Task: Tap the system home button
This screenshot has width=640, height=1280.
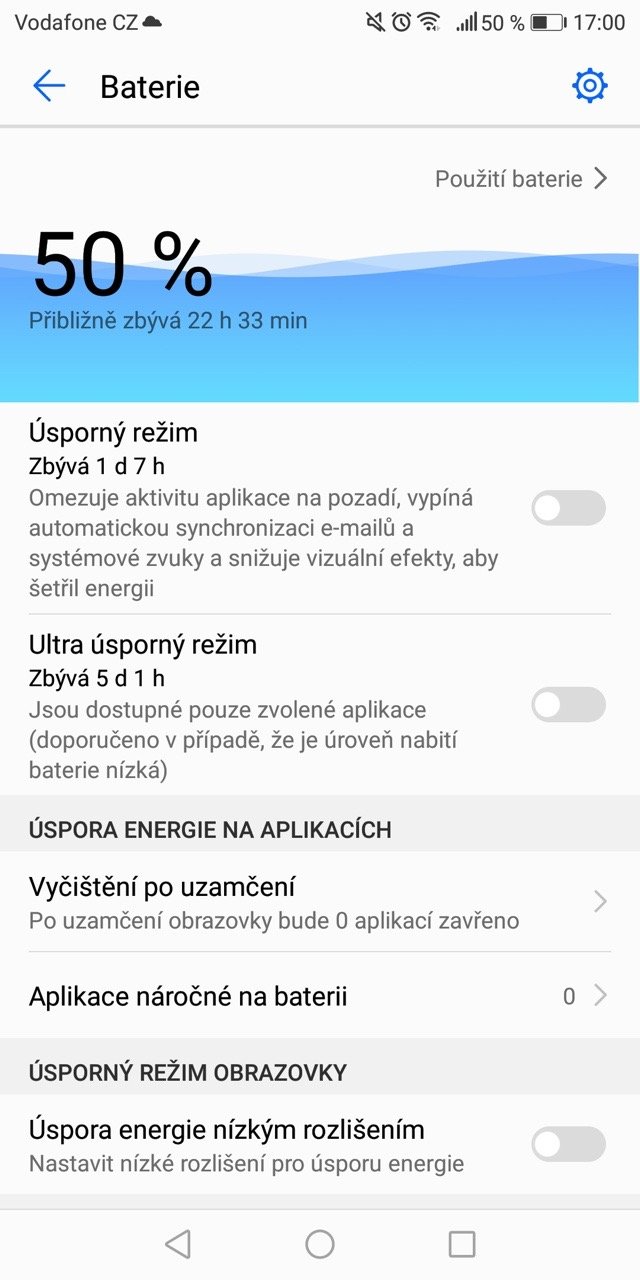Action: (x=320, y=1244)
